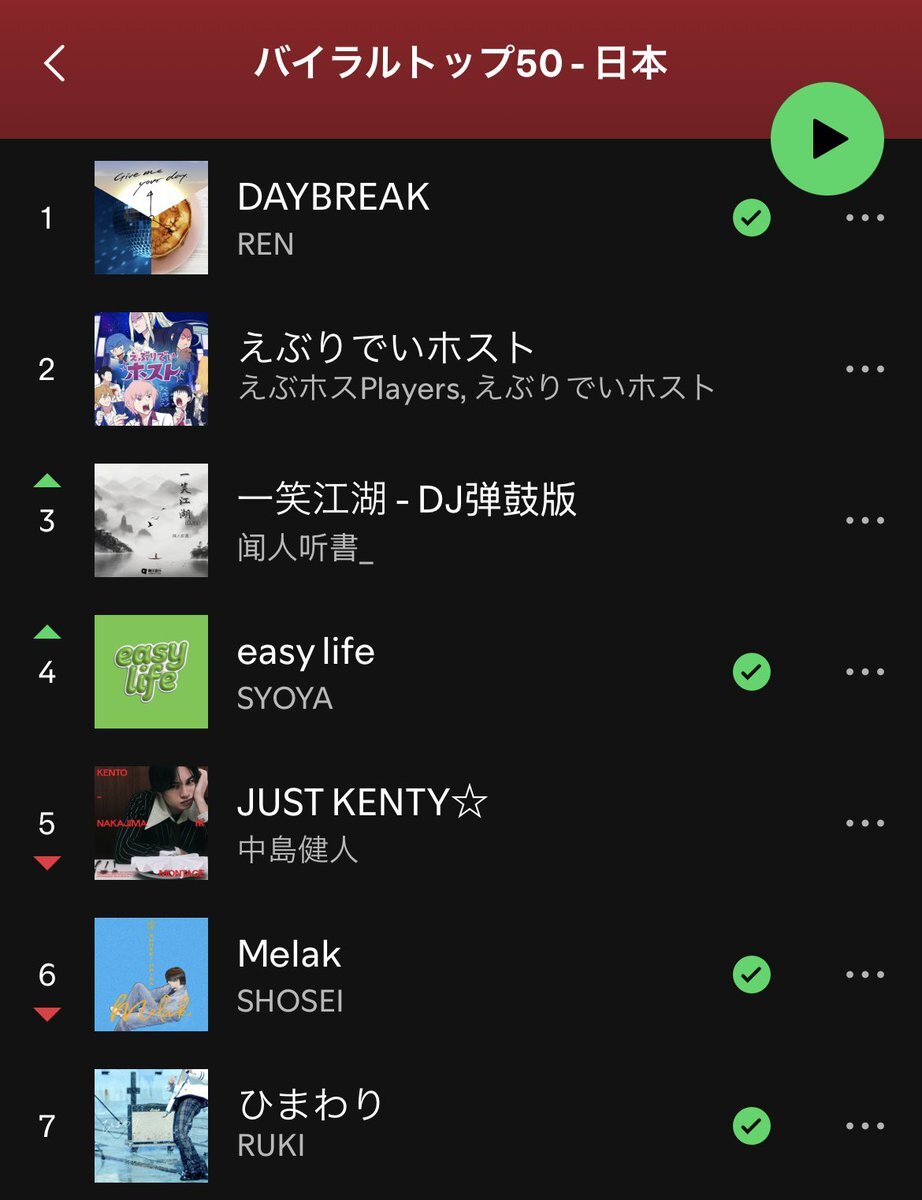Viewport: 922px width, 1200px height.
Task: Play 一笑江湖 - DJ弹鼓版
Action: [406, 520]
